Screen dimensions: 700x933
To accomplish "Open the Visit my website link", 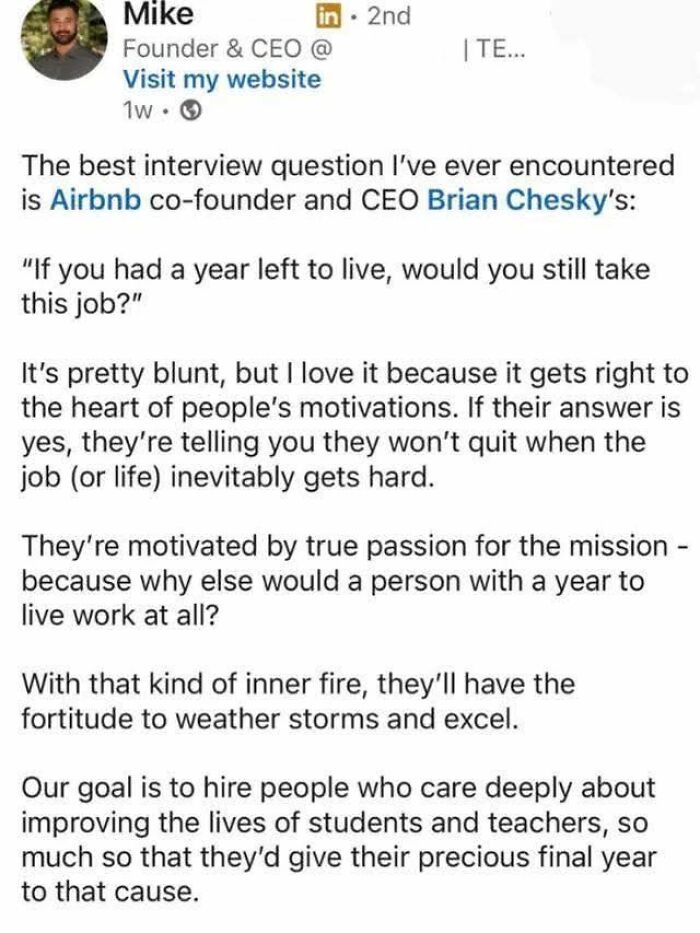I will [221, 80].
